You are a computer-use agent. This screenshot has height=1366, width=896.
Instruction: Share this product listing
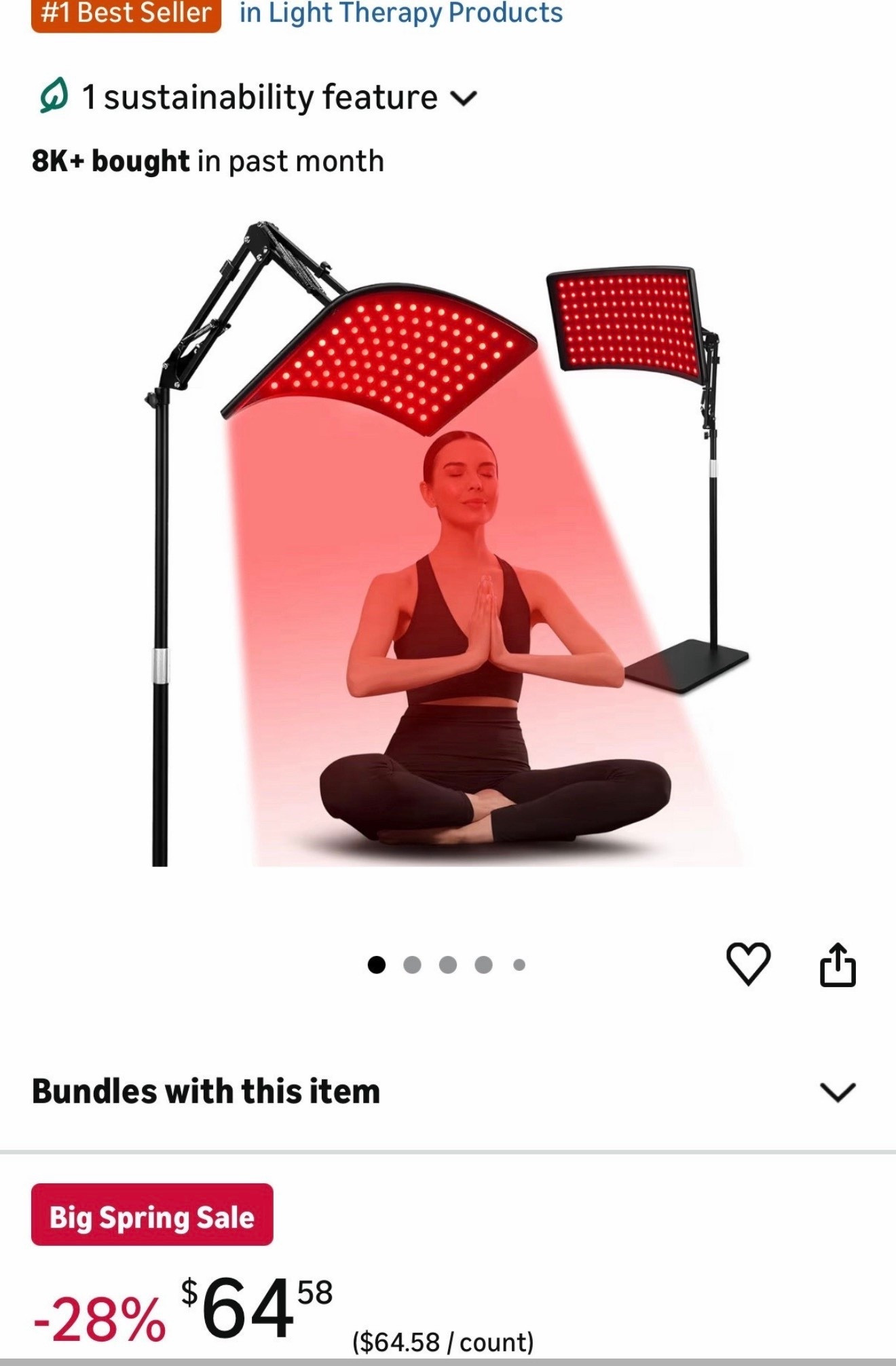[x=838, y=964]
